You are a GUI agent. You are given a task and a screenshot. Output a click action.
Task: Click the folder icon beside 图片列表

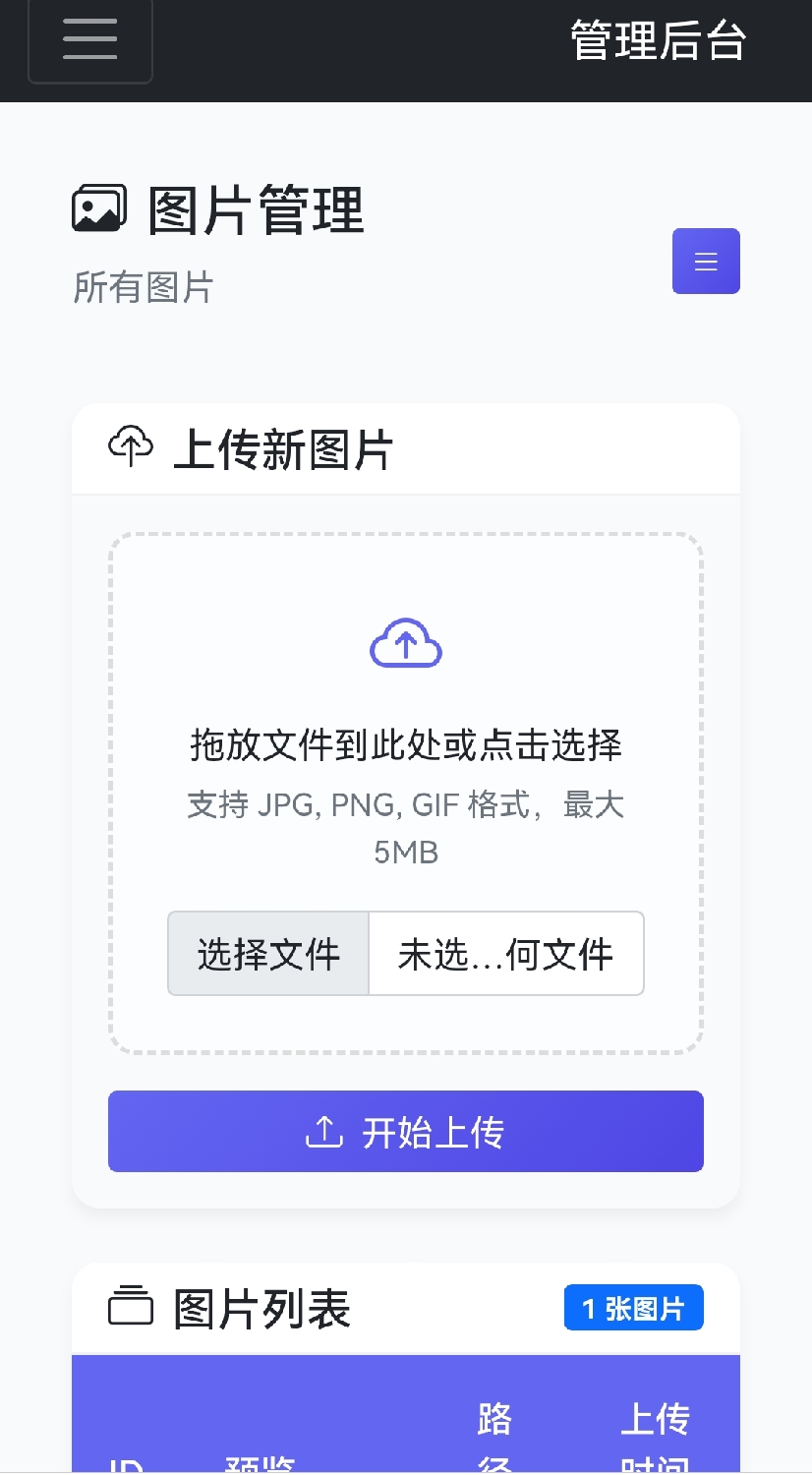point(129,1308)
